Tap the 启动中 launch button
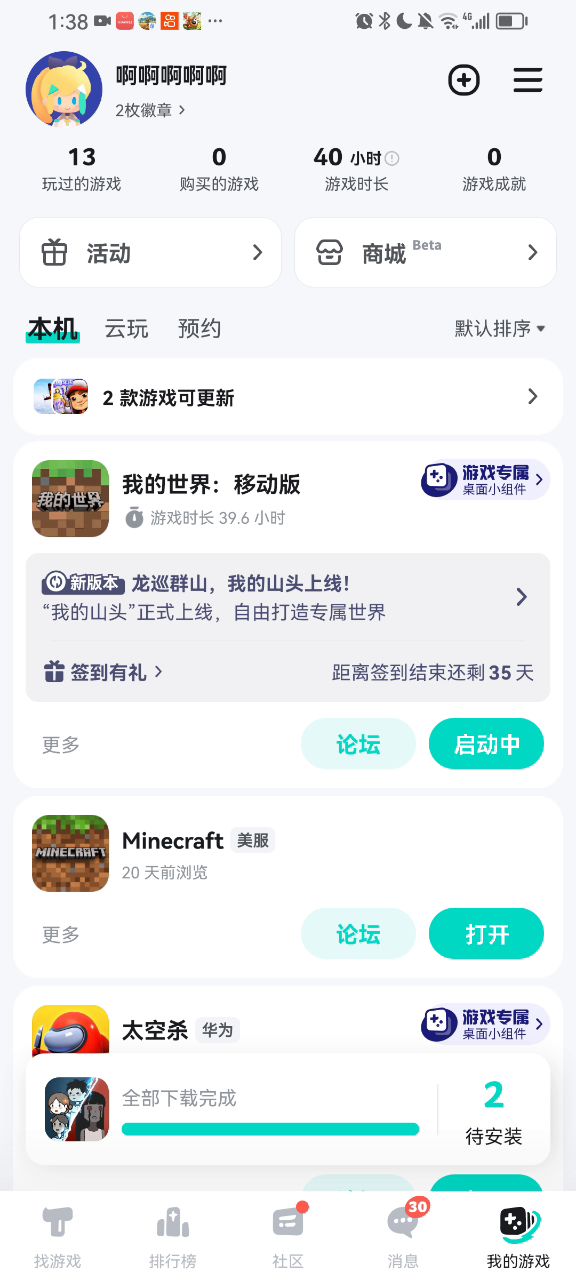This screenshot has width=576, height=1280. [487, 744]
